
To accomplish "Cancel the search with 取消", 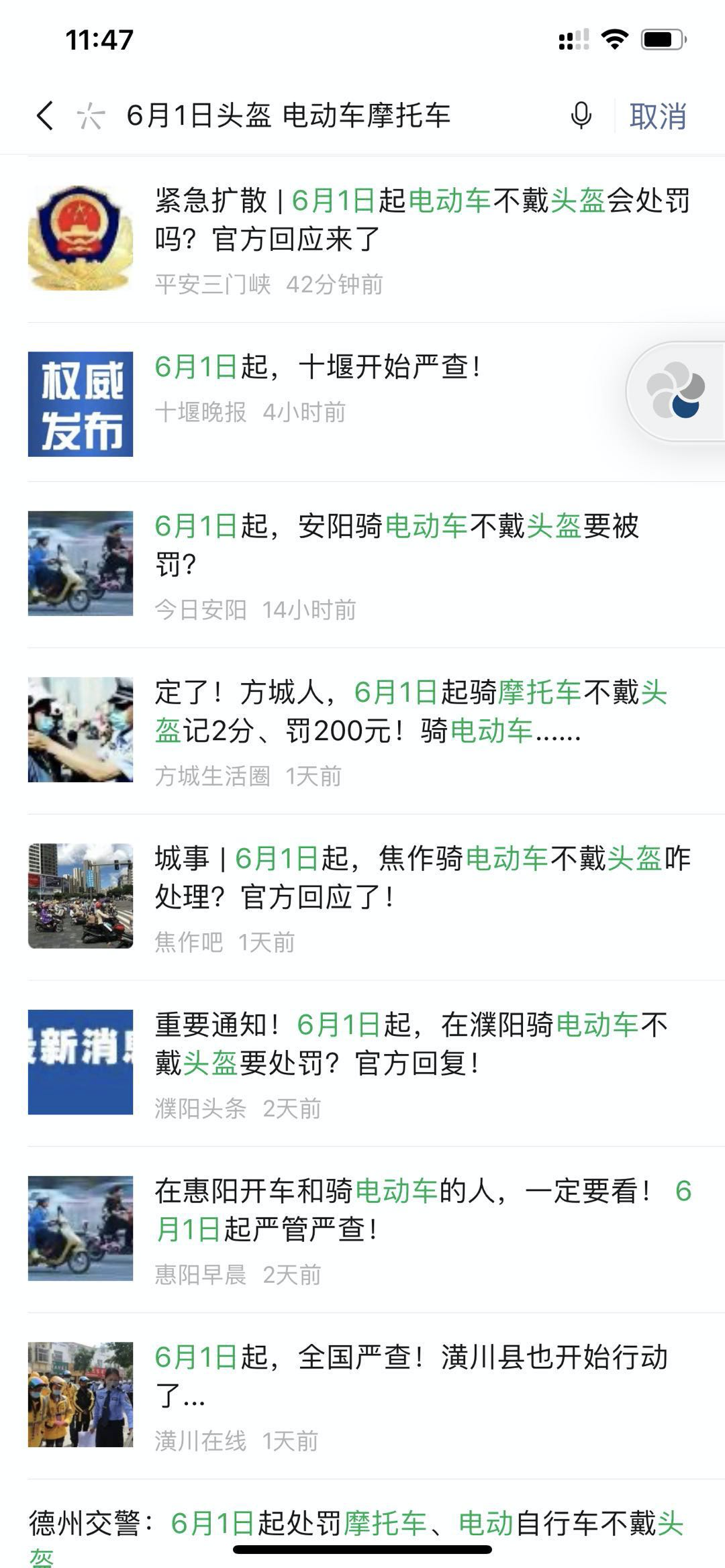I will coord(657,116).
